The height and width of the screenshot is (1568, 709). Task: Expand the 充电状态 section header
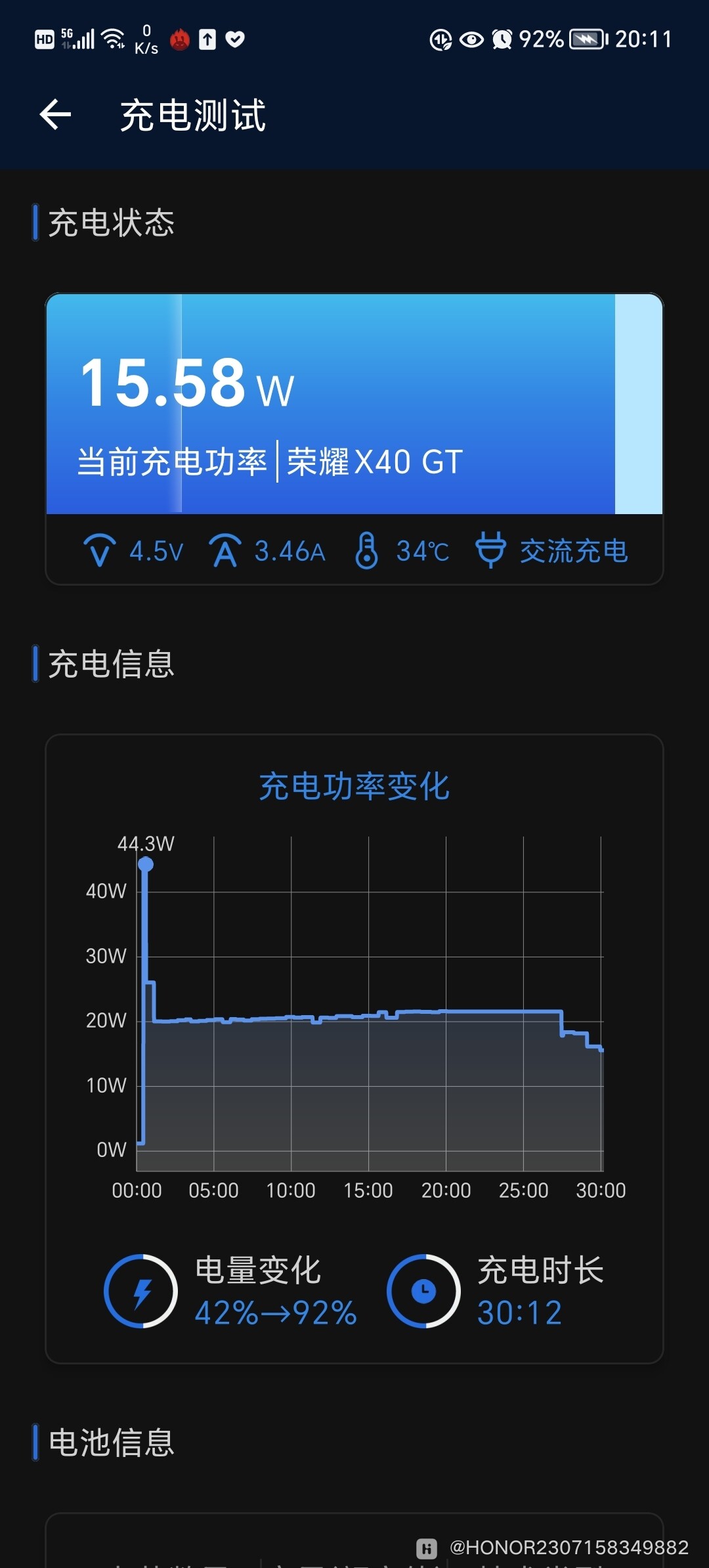coord(110,224)
